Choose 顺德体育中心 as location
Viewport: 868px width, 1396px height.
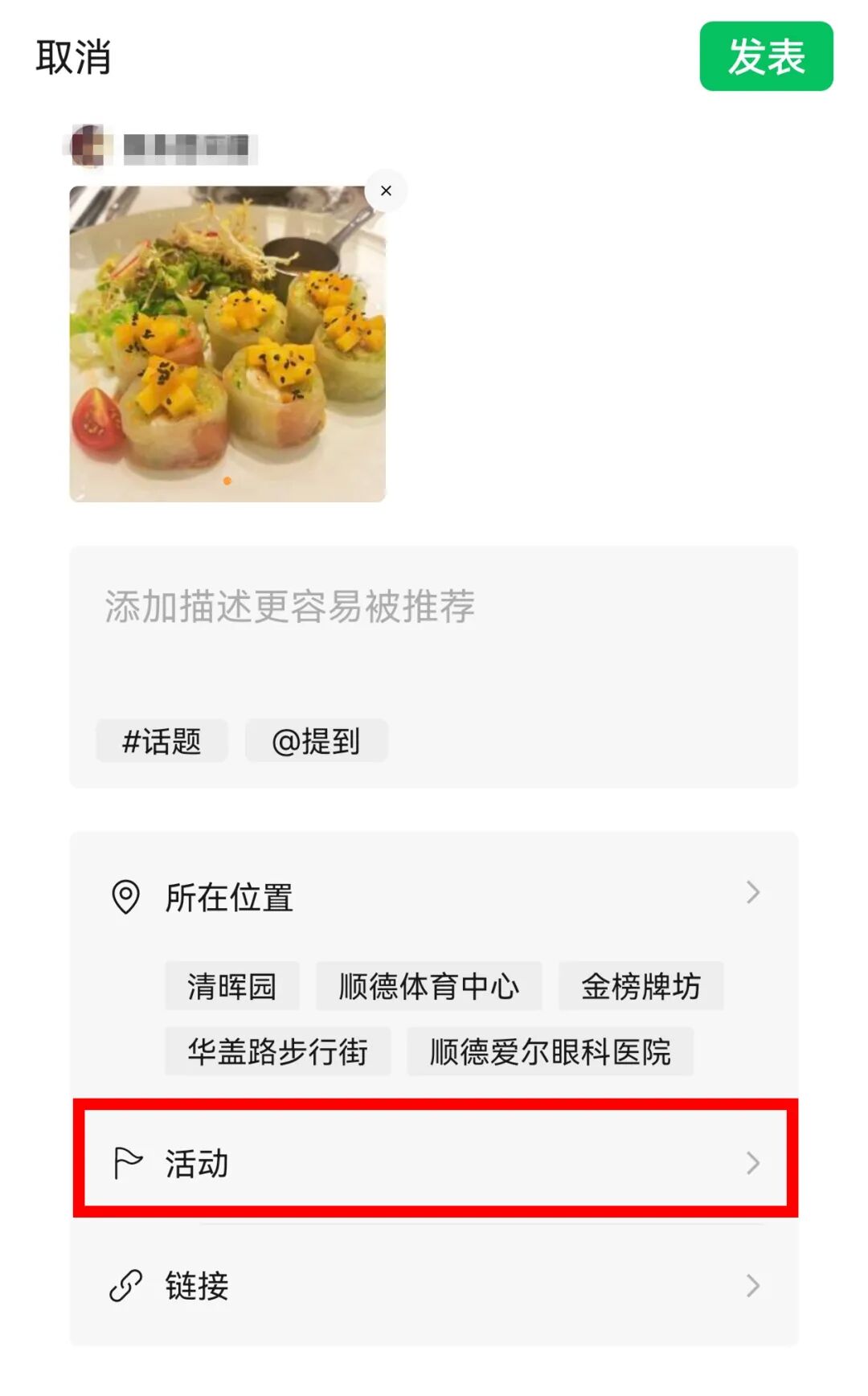point(428,986)
